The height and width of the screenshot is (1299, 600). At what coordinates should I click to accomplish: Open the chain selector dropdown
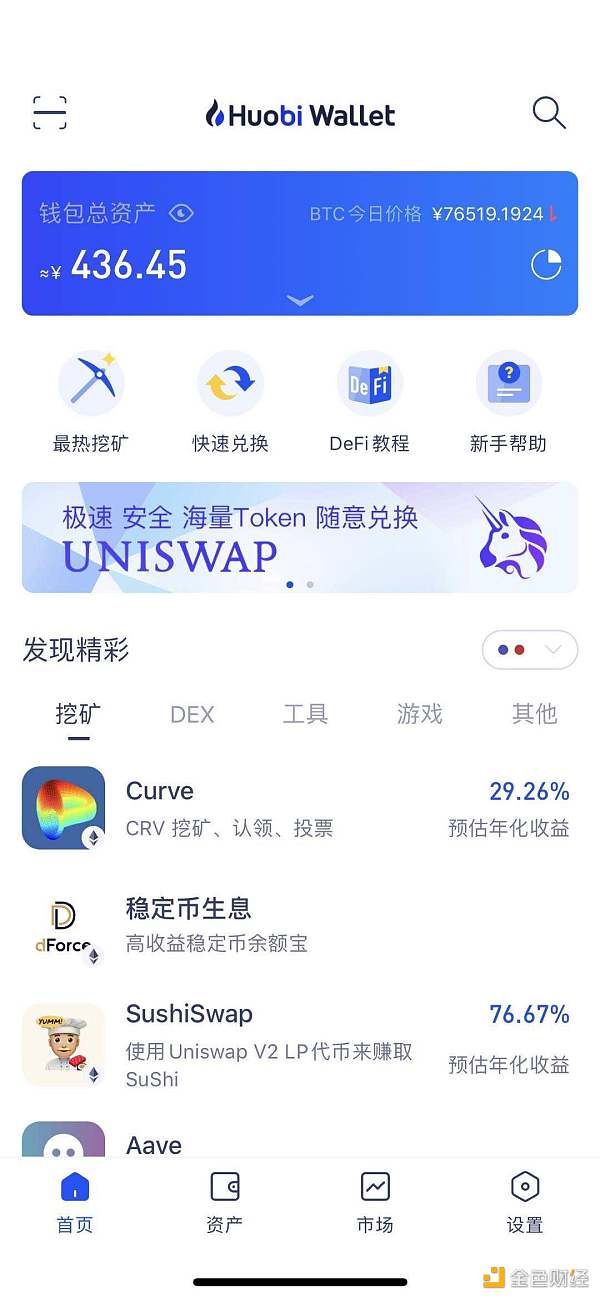[530, 650]
